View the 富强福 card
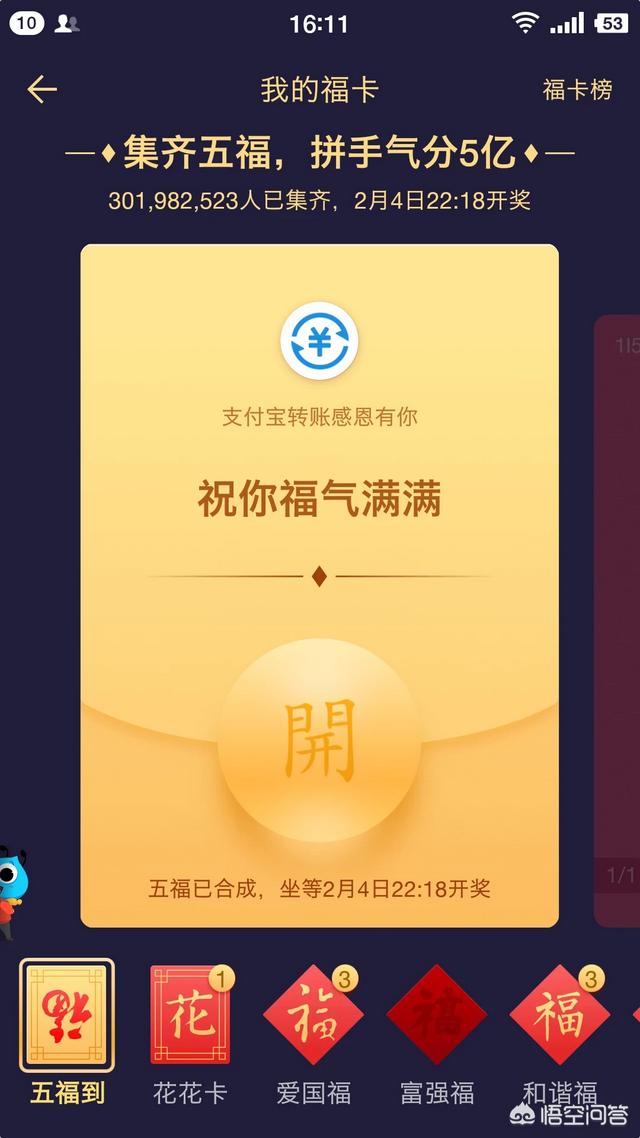The image size is (640, 1138). point(437,1015)
